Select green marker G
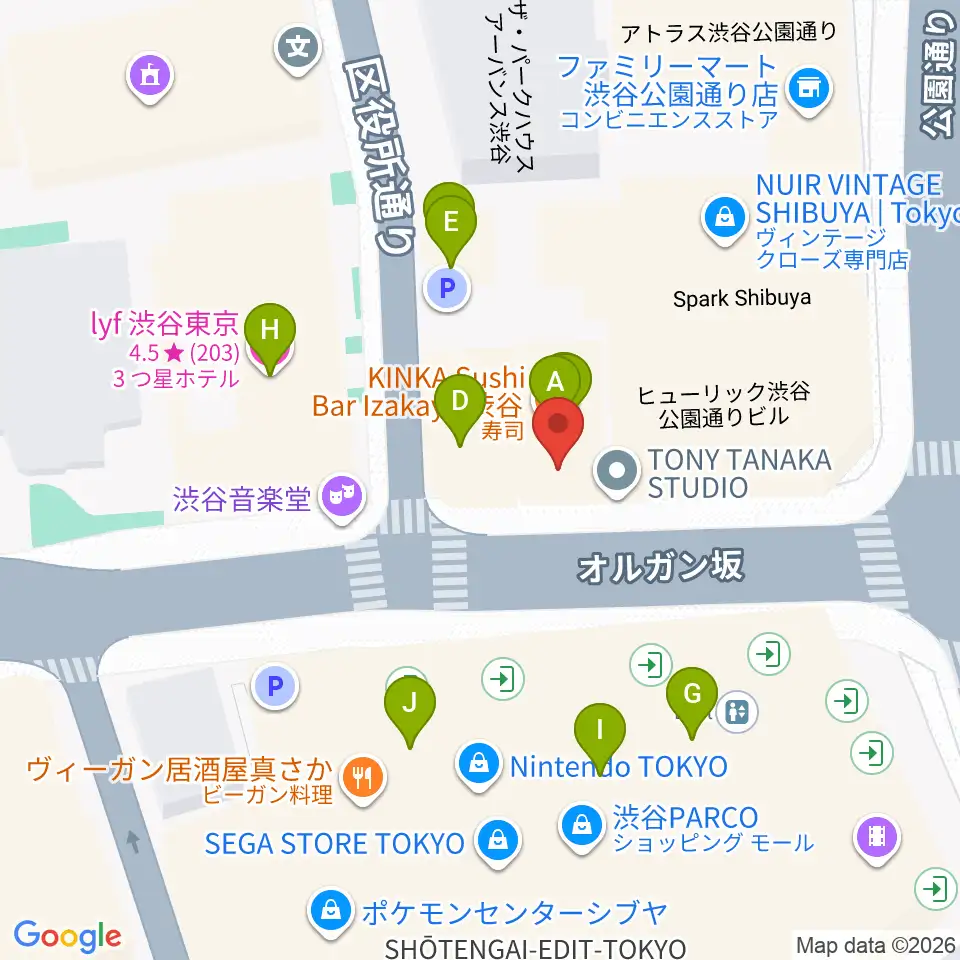The image size is (960, 960). point(692,702)
